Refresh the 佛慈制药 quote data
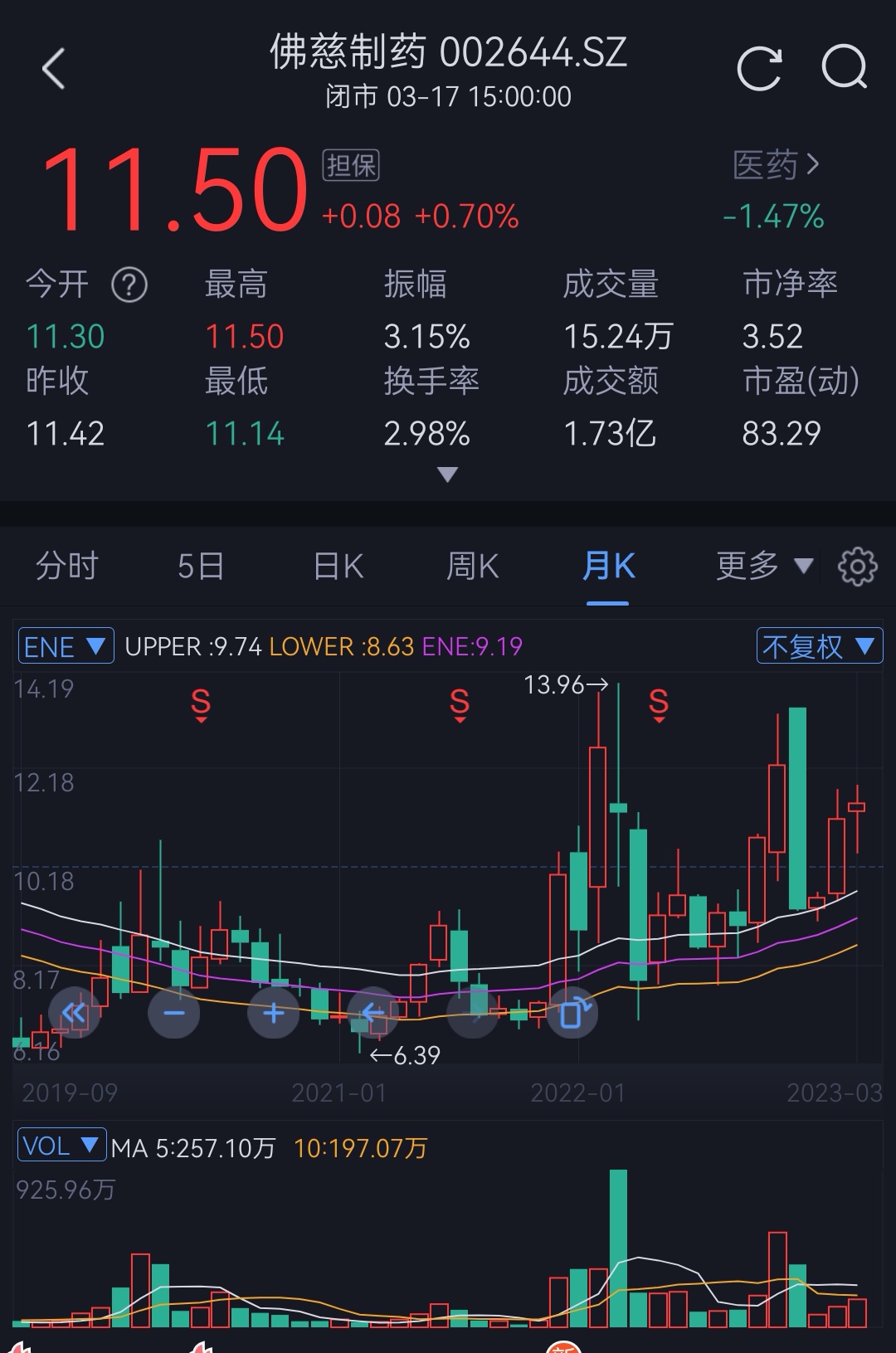The width and height of the screenshot is (896, 1353). 761,69
